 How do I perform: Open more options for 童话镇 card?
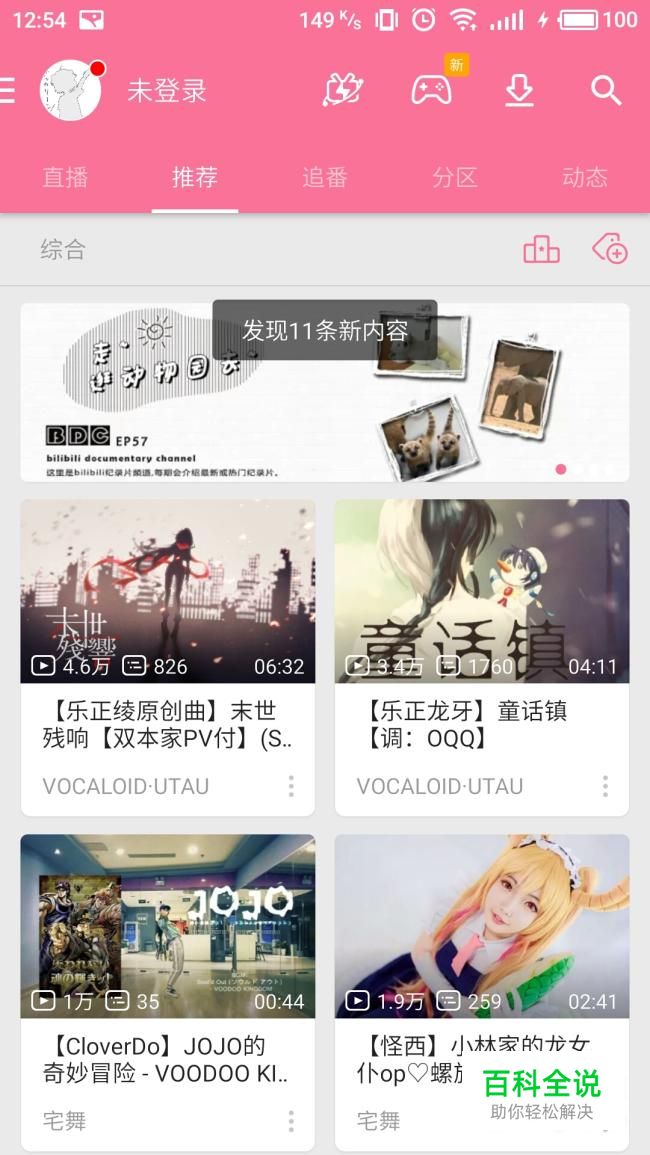605,786
